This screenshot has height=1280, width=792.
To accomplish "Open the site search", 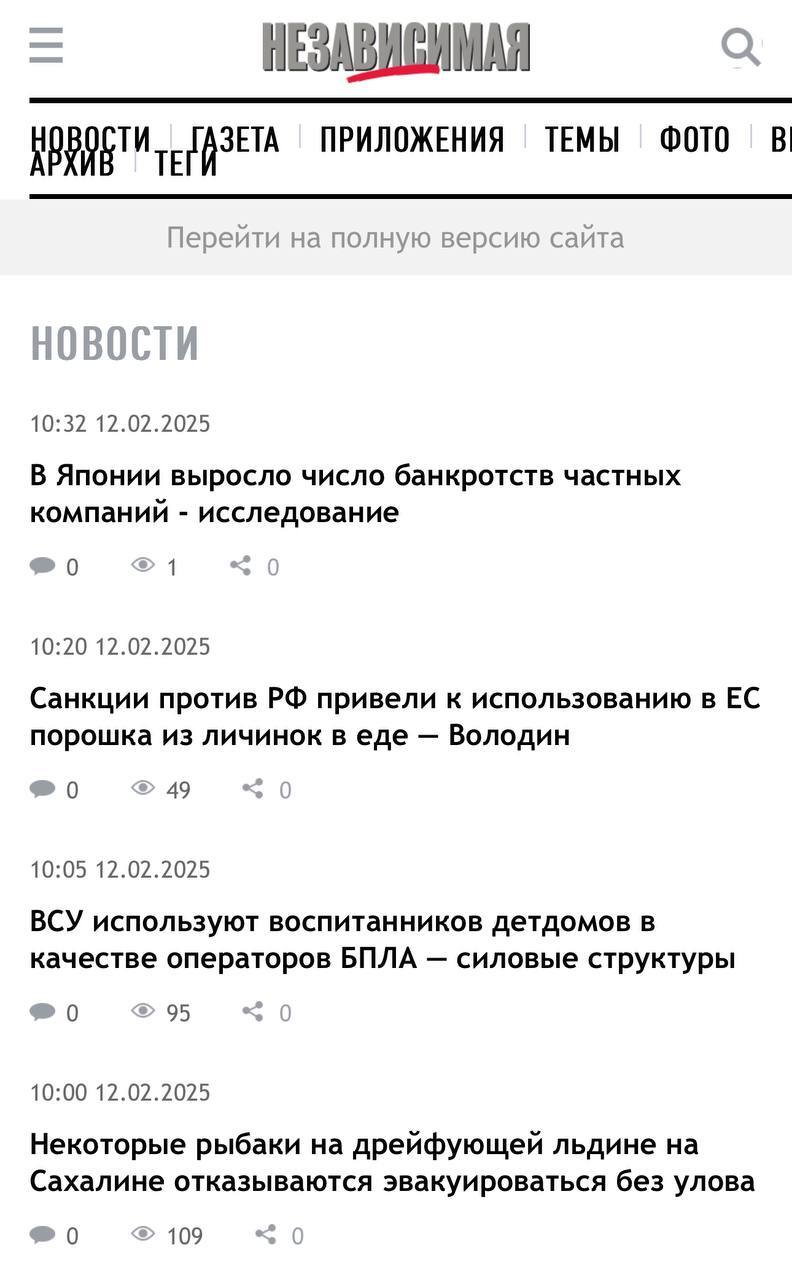I will (x=740, y=46).
